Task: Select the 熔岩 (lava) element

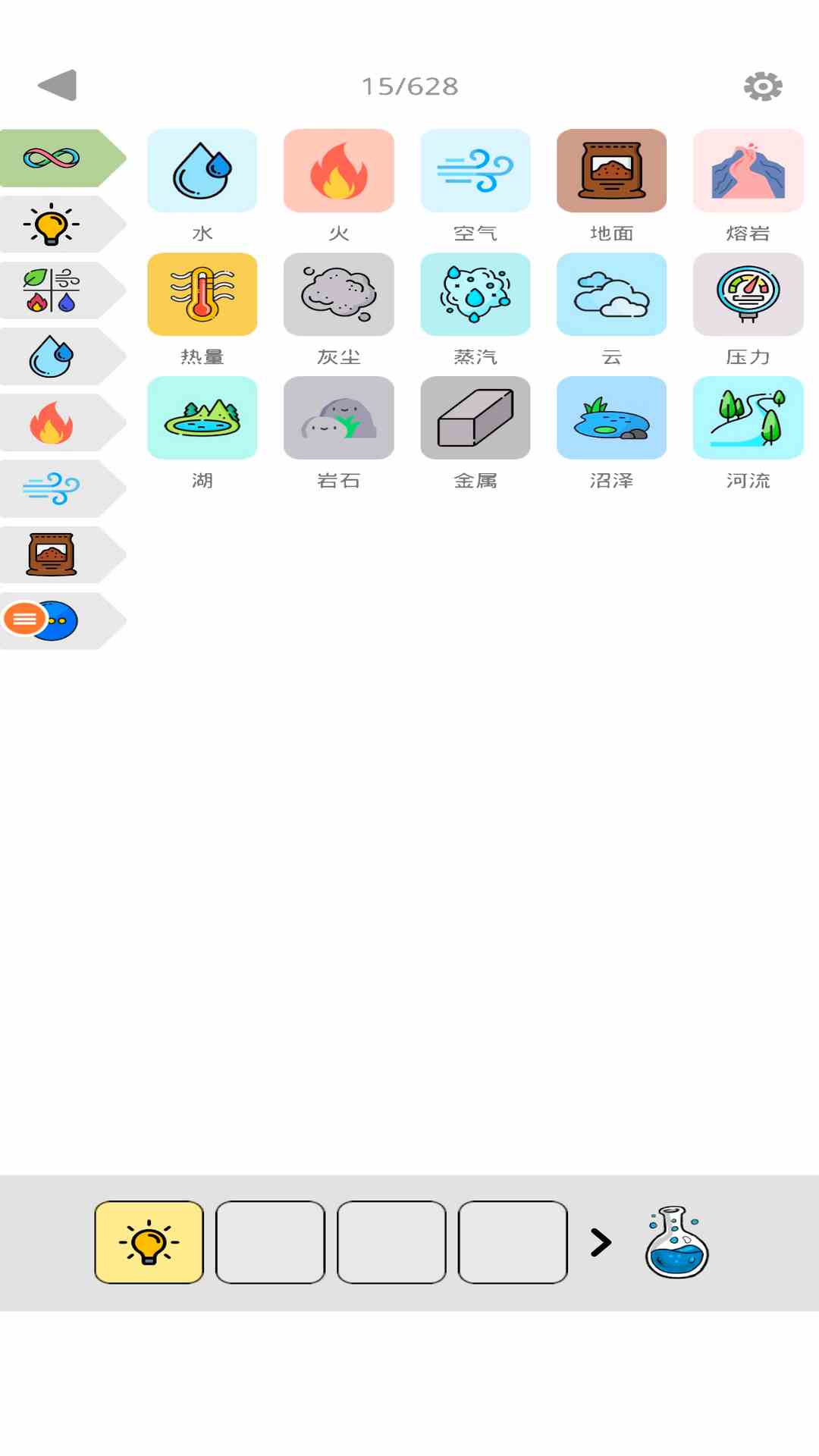Action: click(x=748, y=170)
